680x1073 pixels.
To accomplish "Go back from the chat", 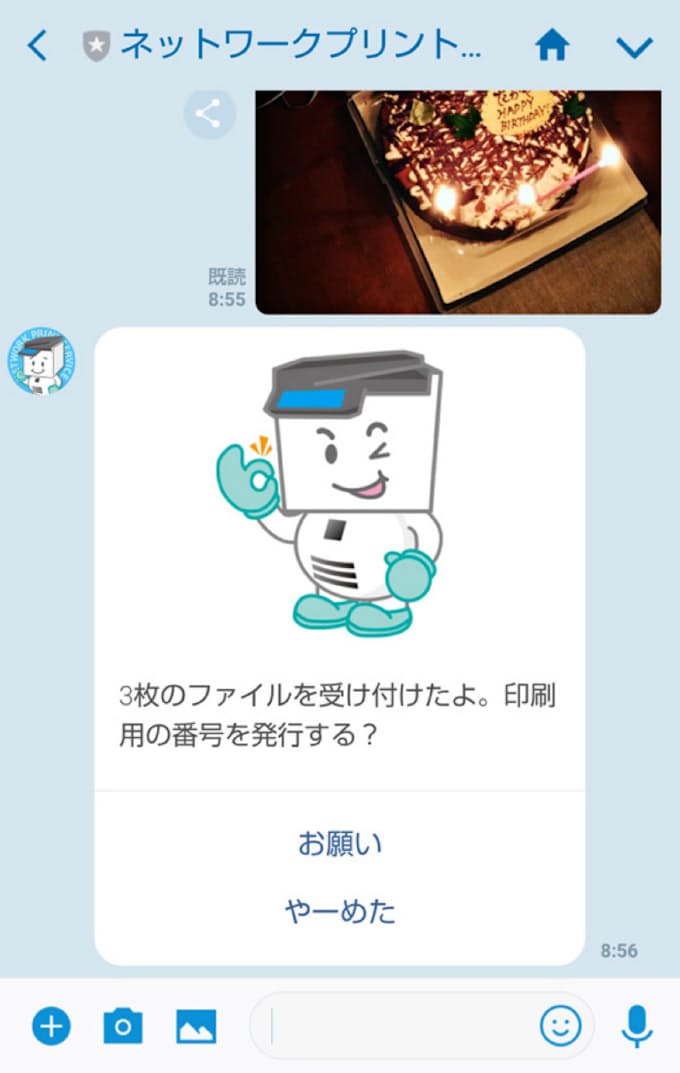I will click(x=37, y=46).
